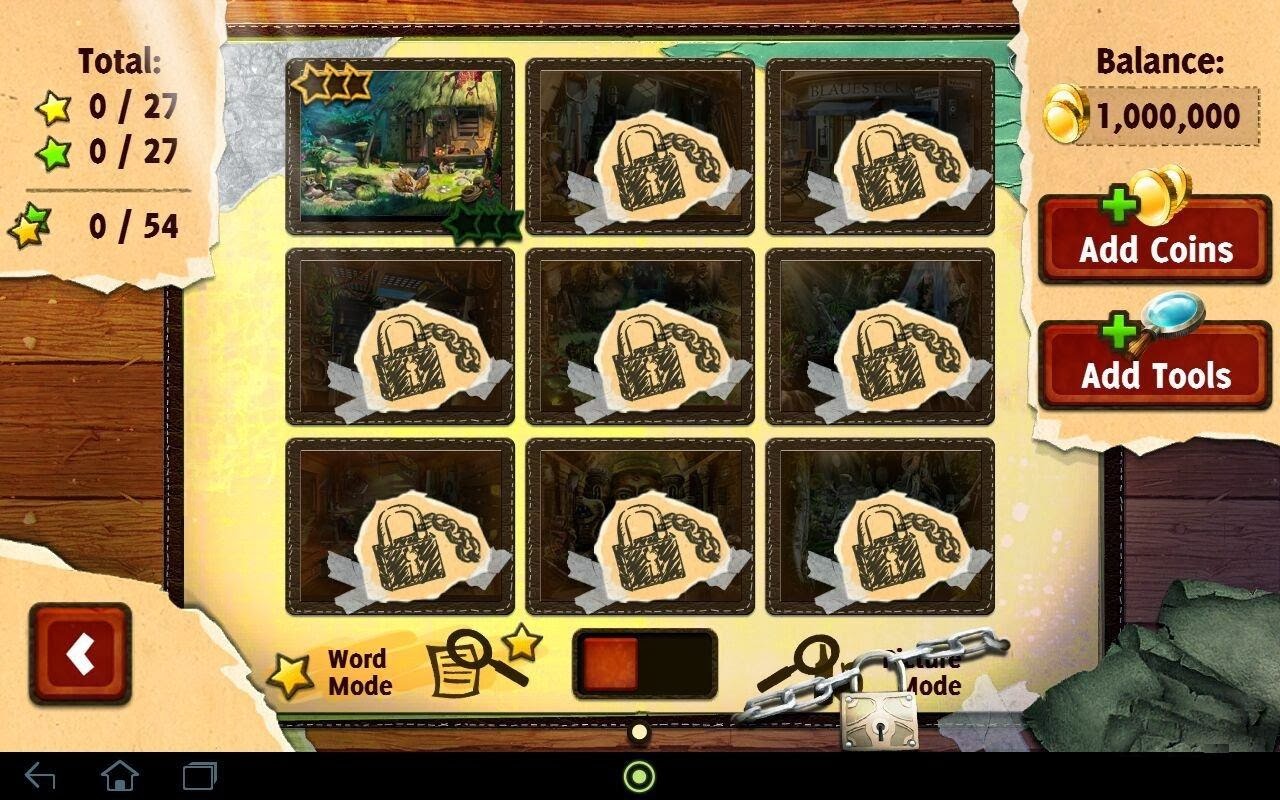Tap the system home button
Image resolution: width=1280 pixels, height=800 pixels.
[x=120, y=776]
